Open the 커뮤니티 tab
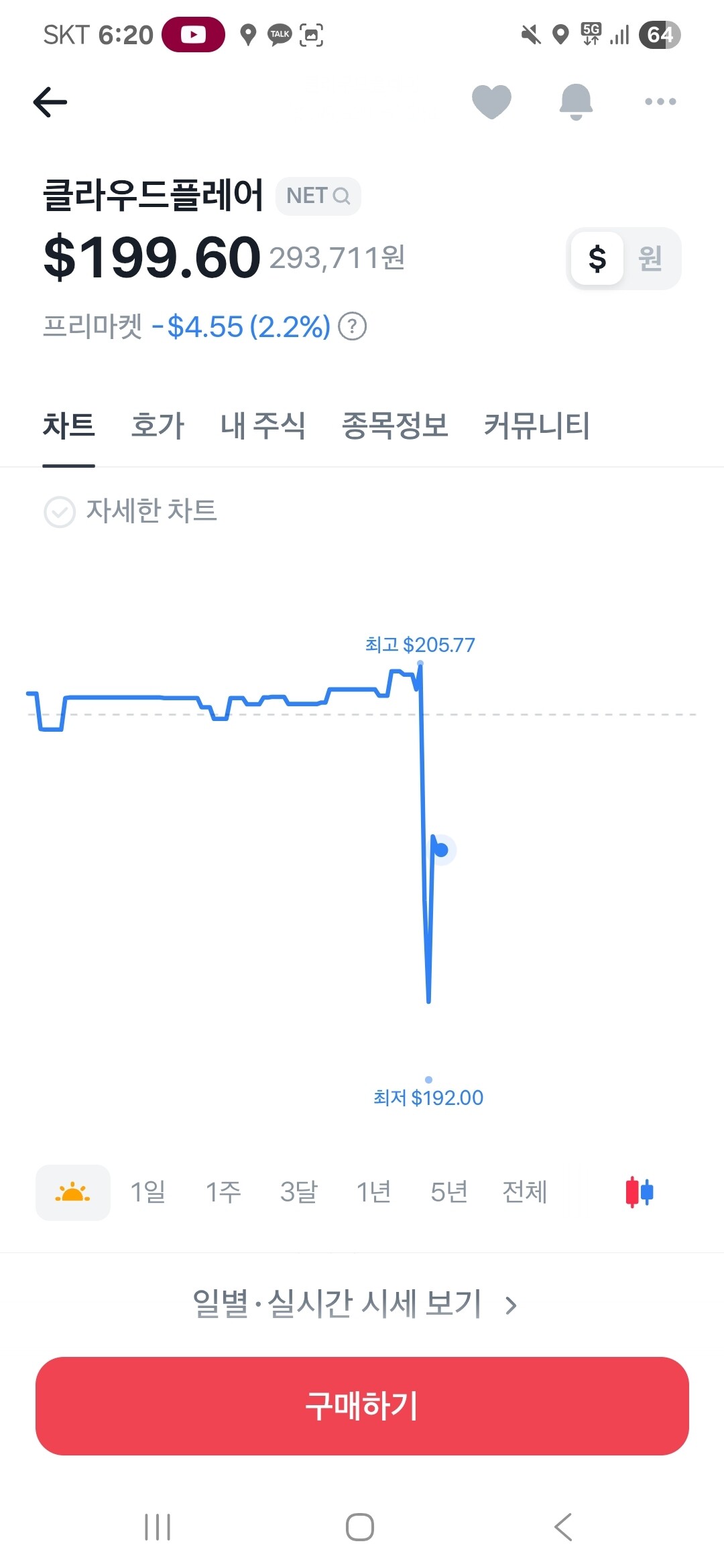Image resolution: width=724 pixels, height=1568 pixels. coord(537,426)
